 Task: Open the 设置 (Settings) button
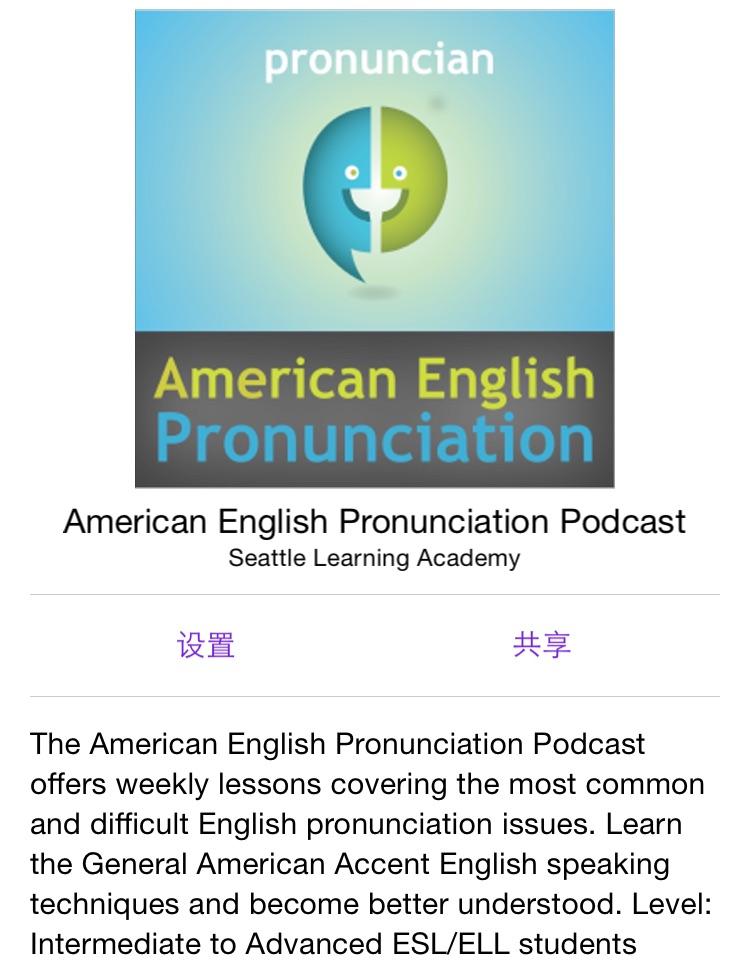coord(206,645)
